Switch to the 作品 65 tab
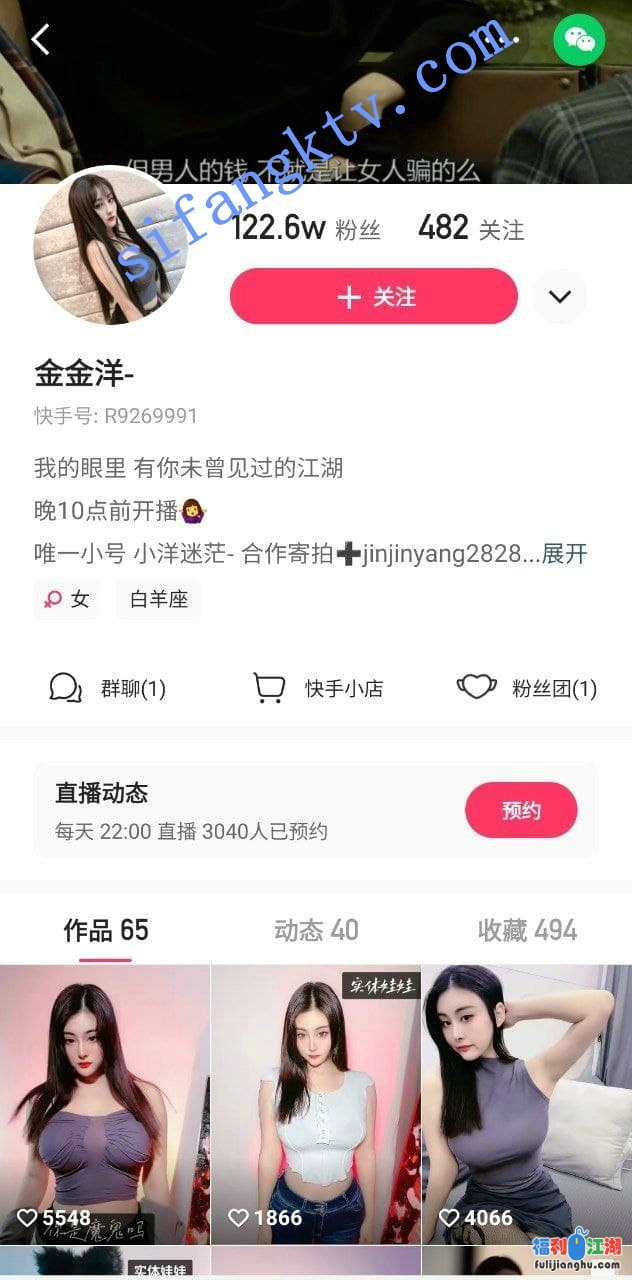The width and height of the screenshot is (632, 1280). coord(106,931)
